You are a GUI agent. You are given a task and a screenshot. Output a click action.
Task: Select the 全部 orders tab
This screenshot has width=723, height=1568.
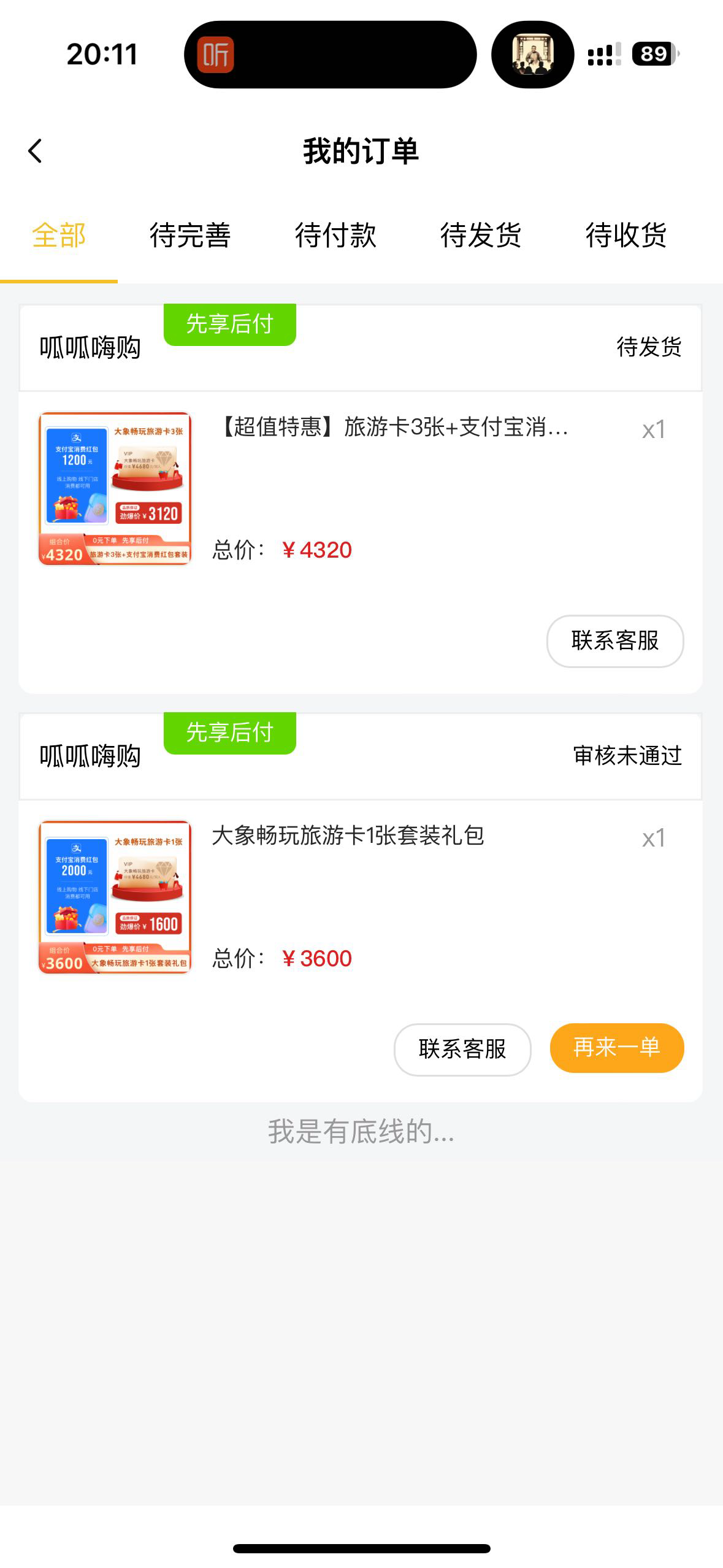[x=59, y=236]
